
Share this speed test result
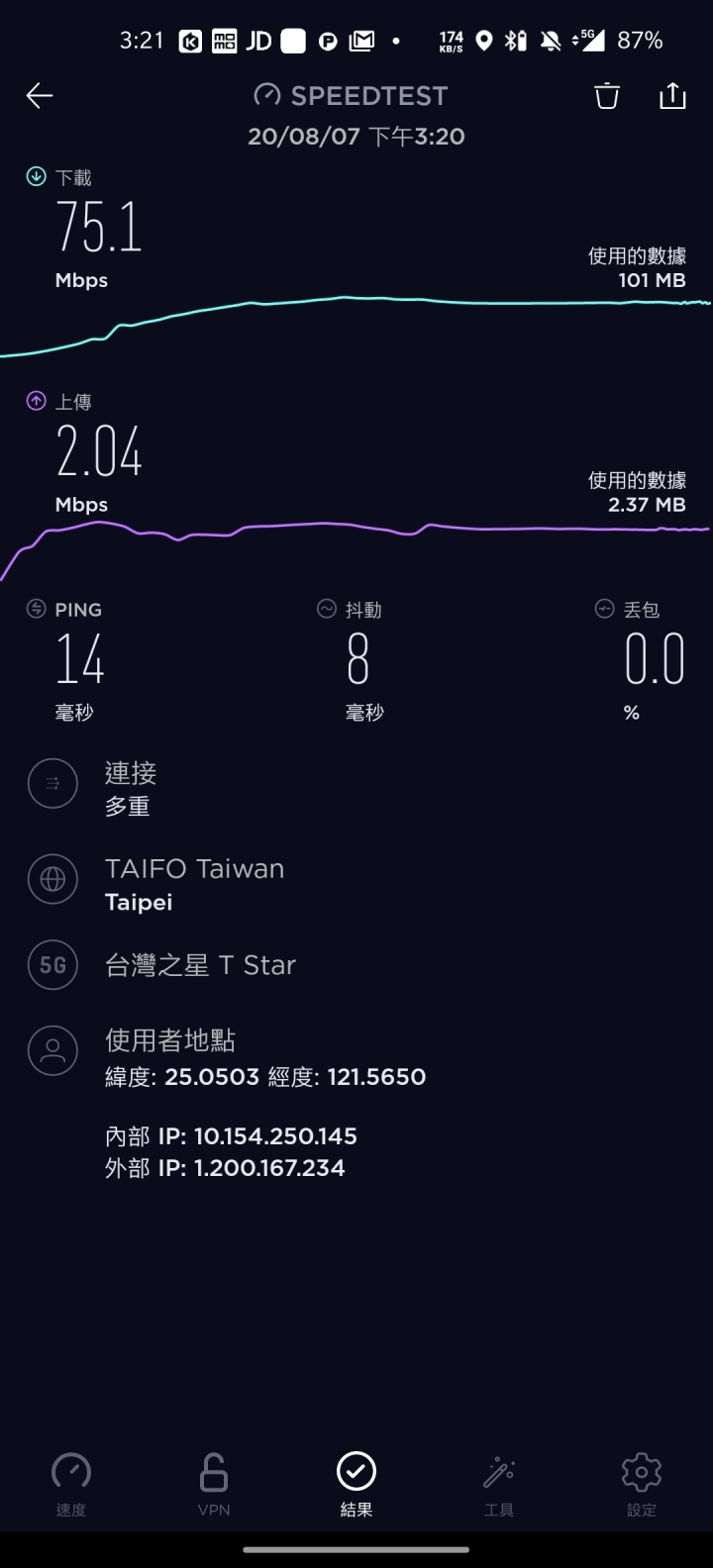672,95
